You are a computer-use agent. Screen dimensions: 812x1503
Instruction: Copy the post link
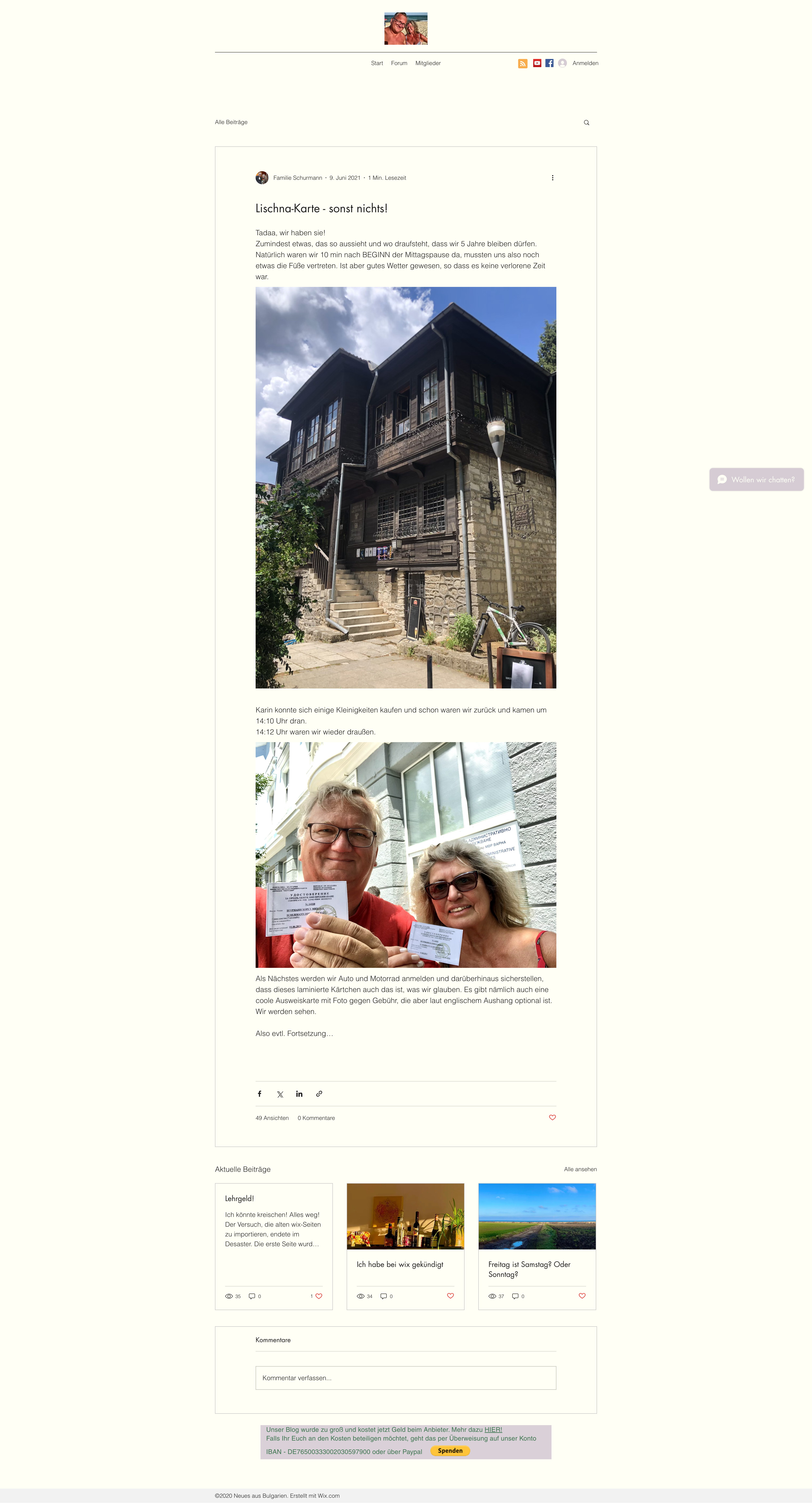tap(319, 1093)
